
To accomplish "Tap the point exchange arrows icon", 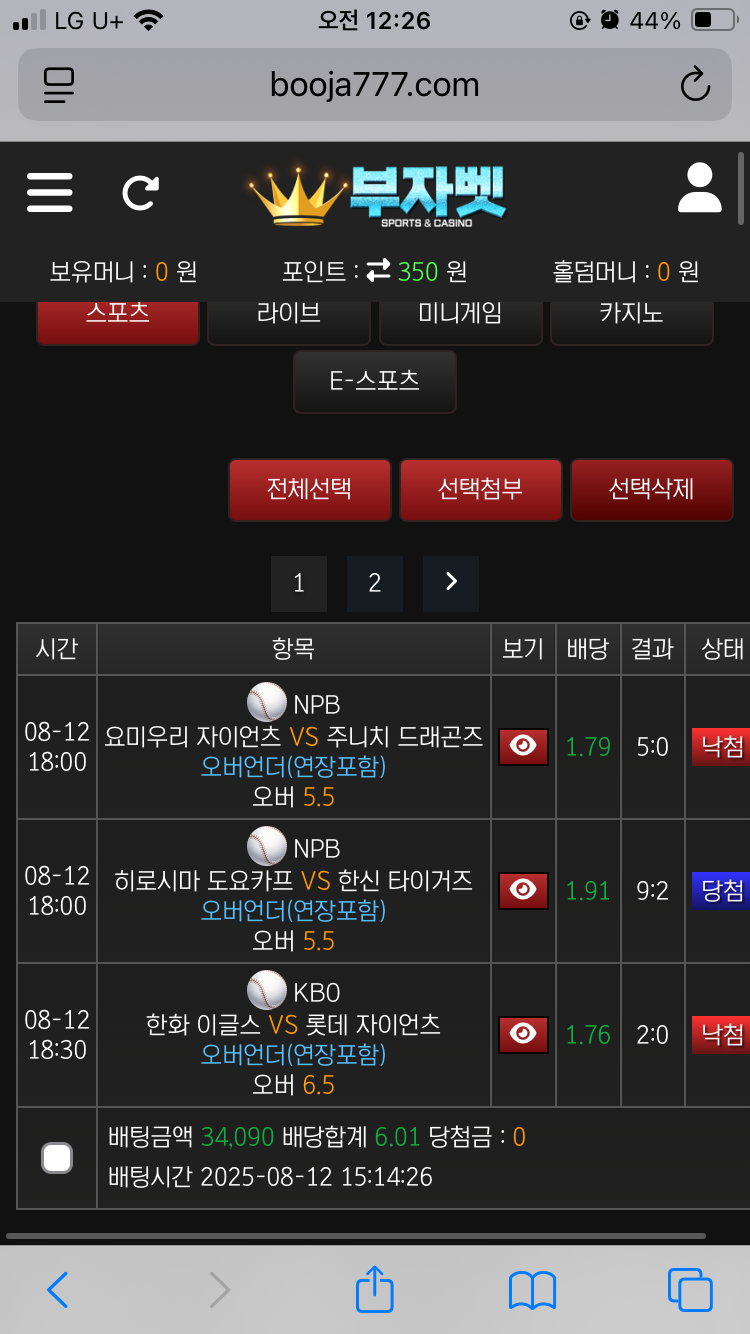I will 378,270.
